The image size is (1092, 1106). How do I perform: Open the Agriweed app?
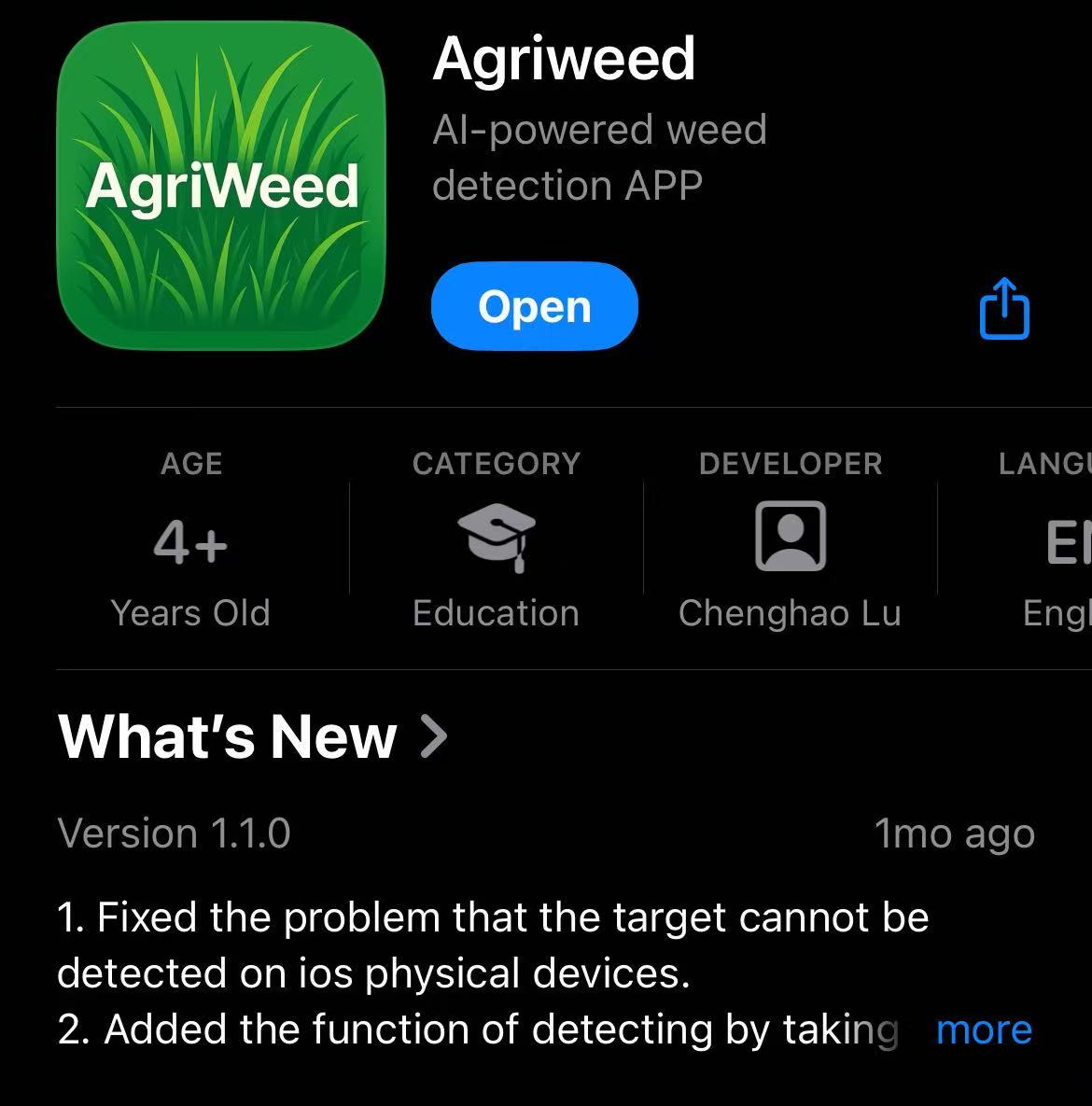533,306
